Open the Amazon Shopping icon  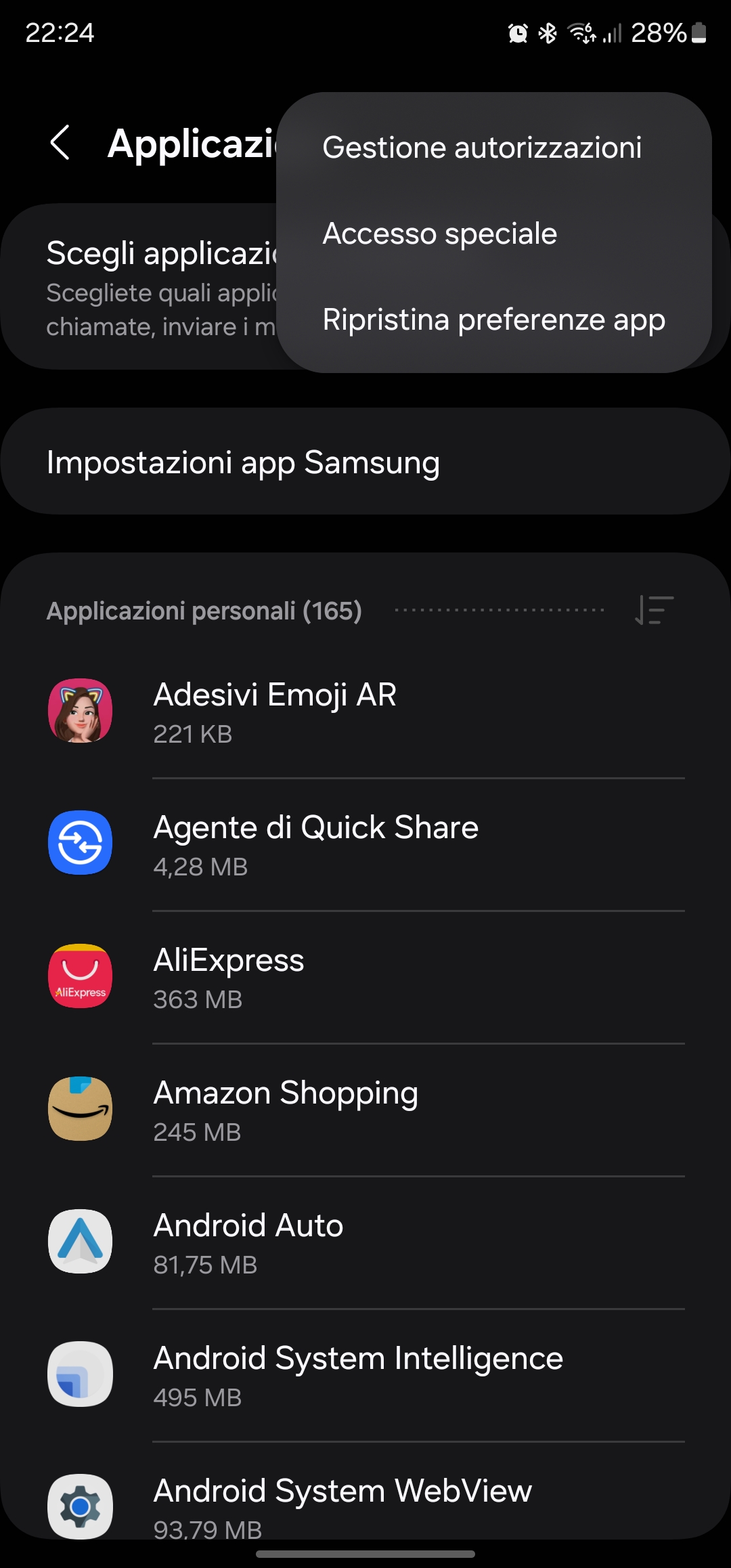coord(80,1110)
